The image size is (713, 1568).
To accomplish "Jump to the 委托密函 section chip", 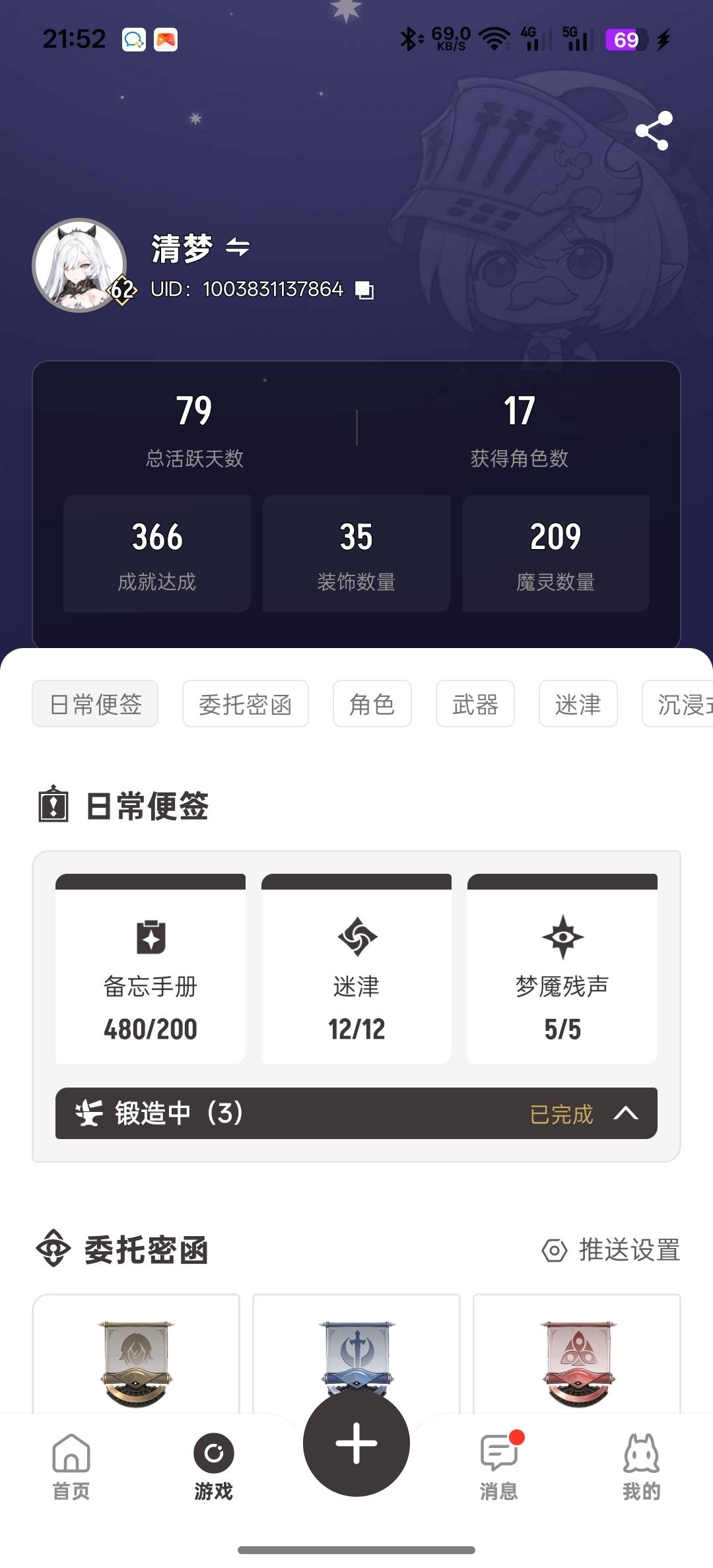I will [x=245, y=704].
